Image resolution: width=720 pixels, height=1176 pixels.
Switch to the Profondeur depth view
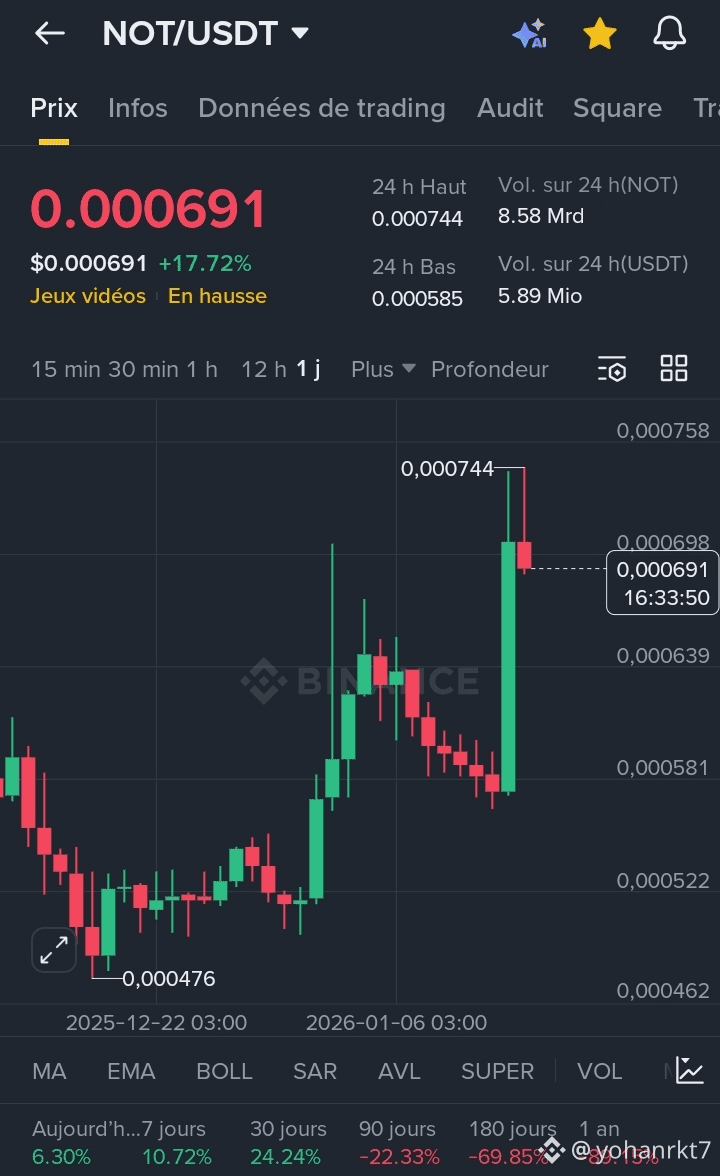489,369
